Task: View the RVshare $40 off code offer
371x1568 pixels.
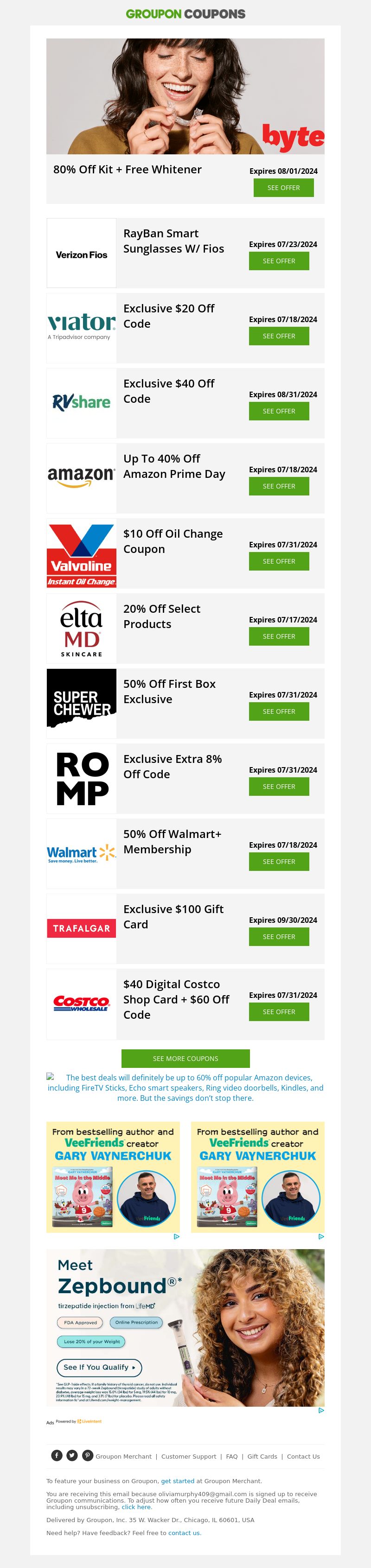Action: click(278, 411)
